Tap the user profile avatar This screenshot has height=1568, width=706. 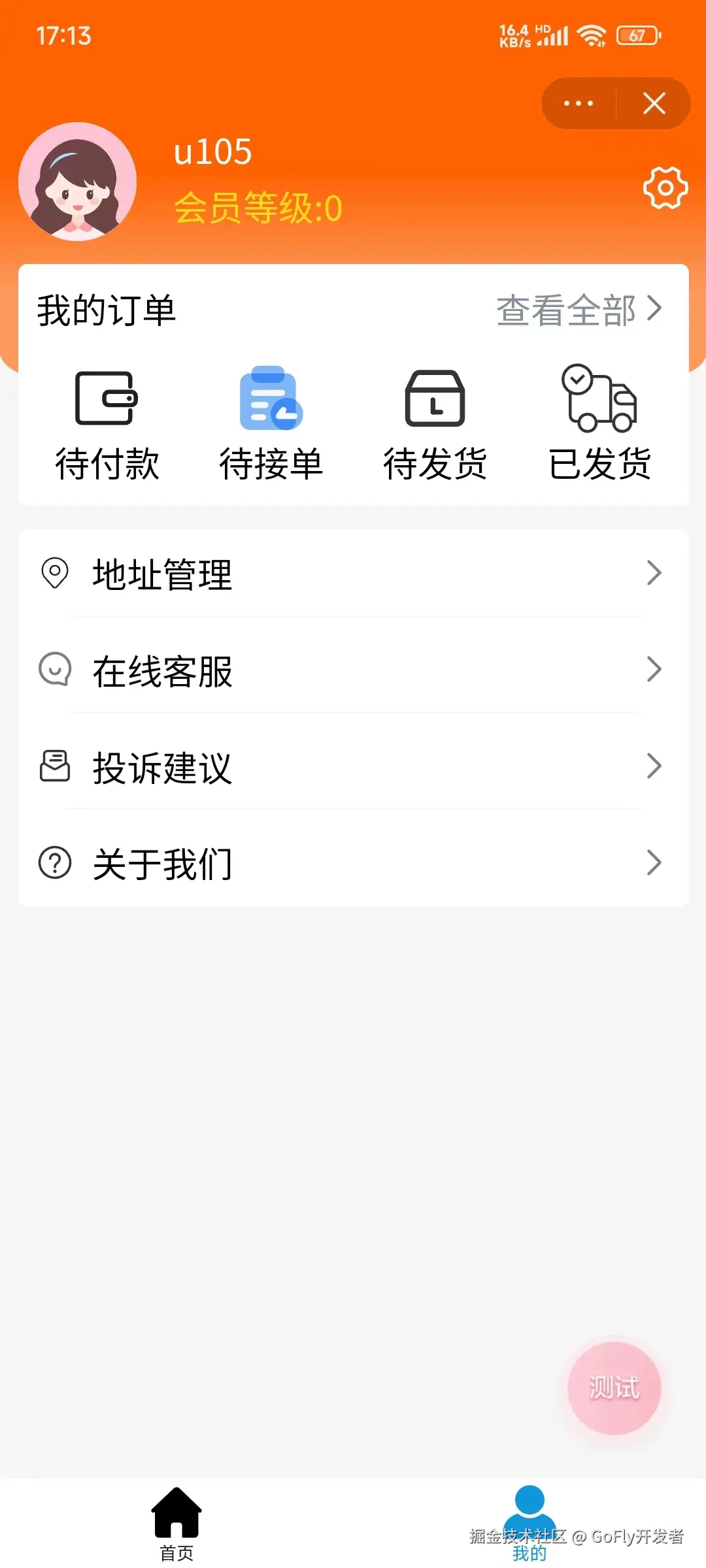tap(77, 182)
